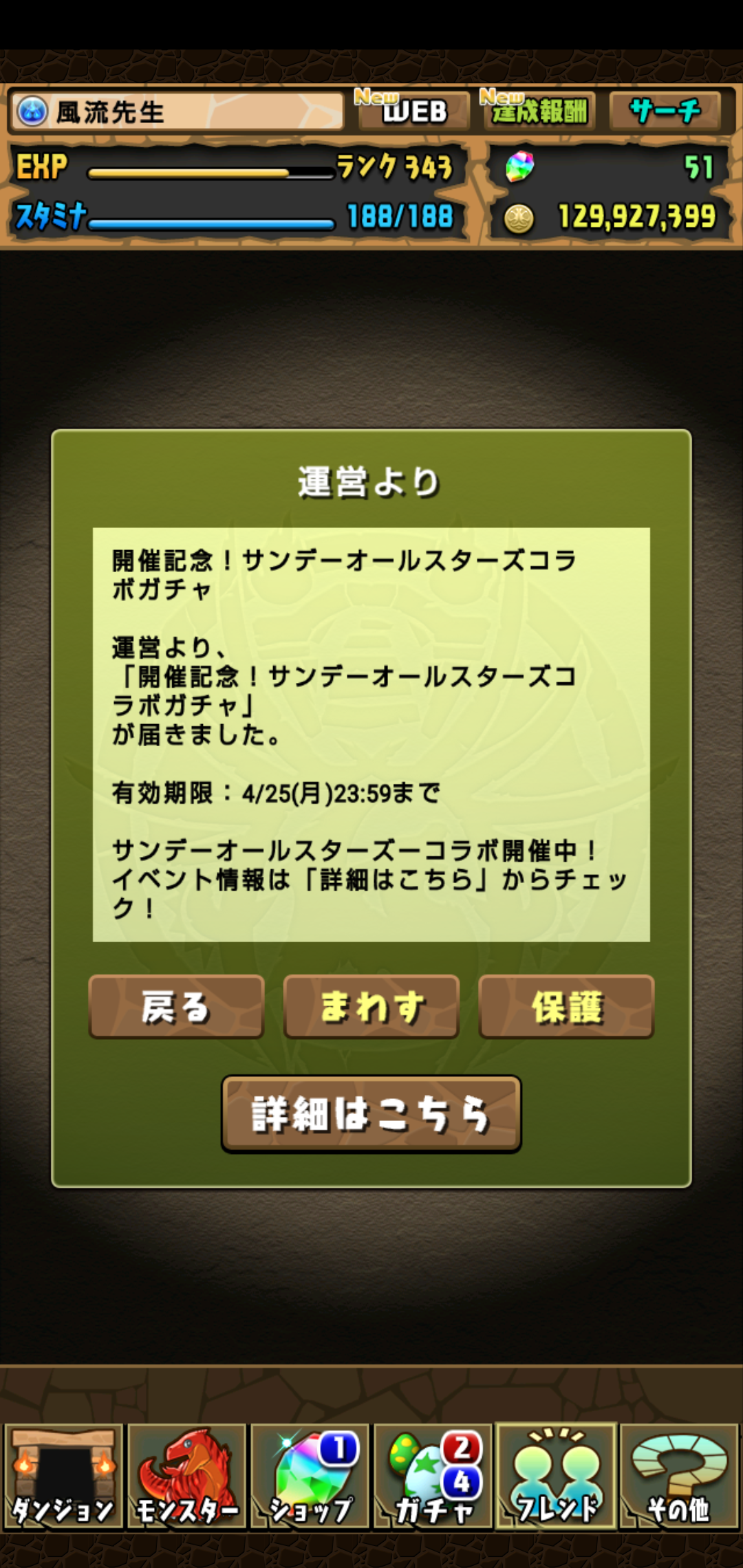Viewport: 743px width, 1568px height.
Task: Open the サーチ search button
Action: (x=665, y=110)
